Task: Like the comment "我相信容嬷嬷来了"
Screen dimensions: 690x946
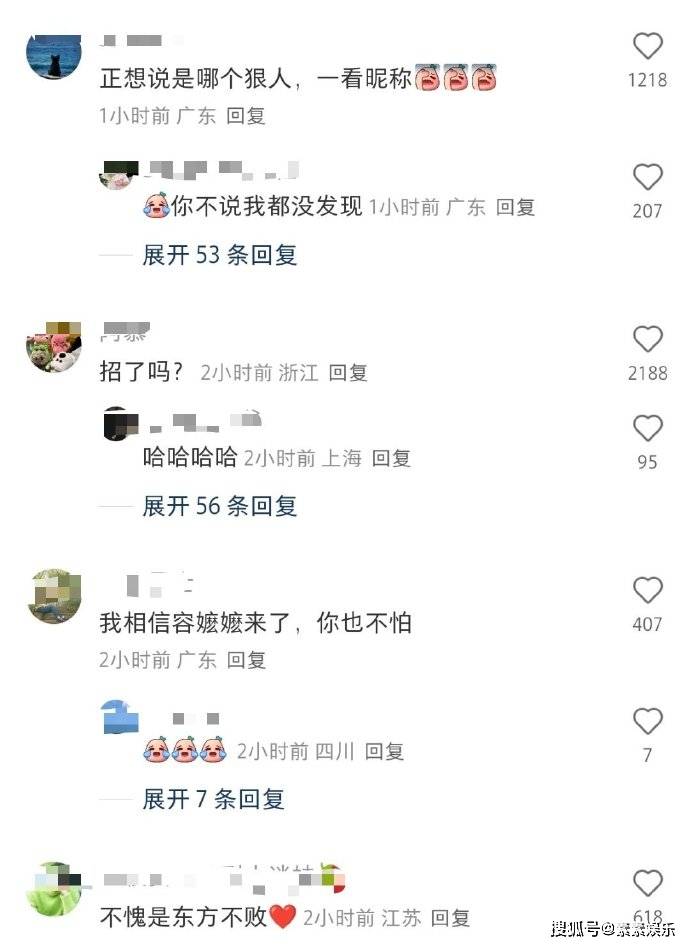Action: click(648, 590)
